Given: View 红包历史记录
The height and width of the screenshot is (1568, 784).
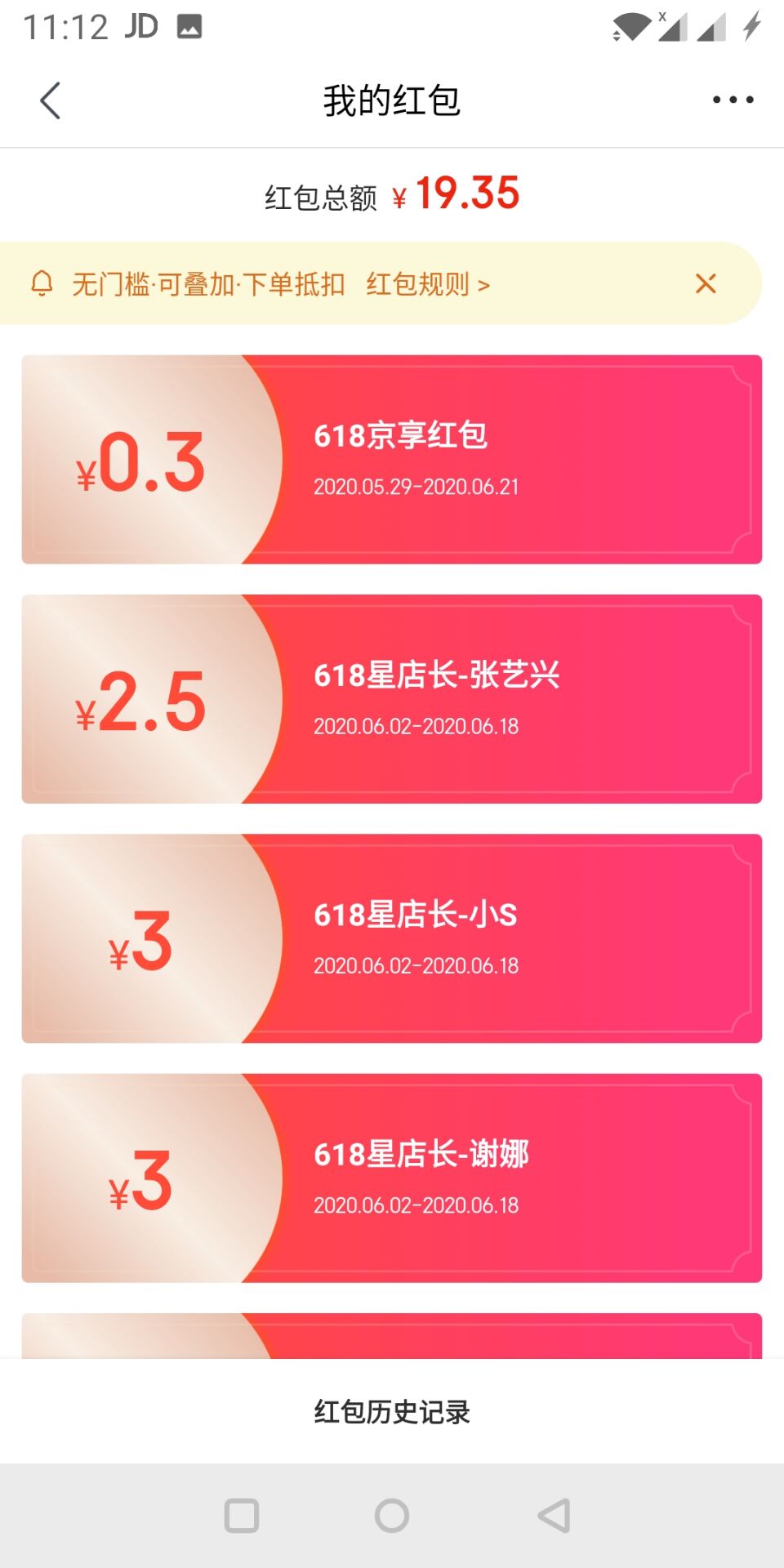Looking at the screenshot, I should pyautogui.click(x=392, y=1411).
